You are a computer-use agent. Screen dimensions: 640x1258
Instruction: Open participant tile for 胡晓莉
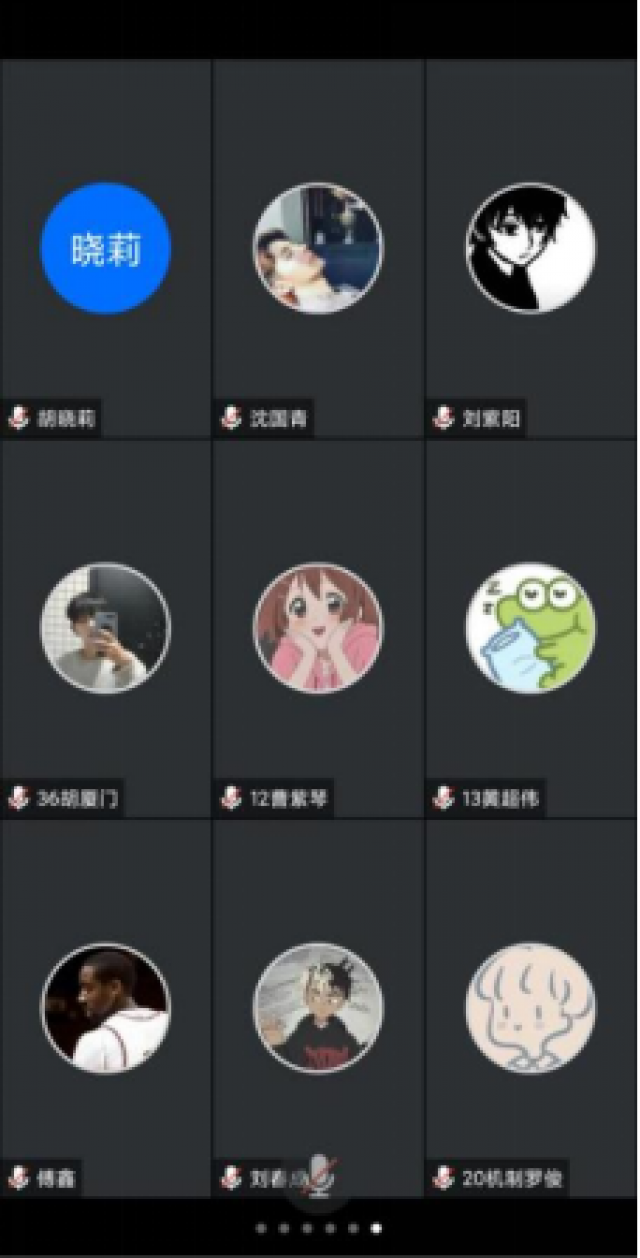click(105, 248)
